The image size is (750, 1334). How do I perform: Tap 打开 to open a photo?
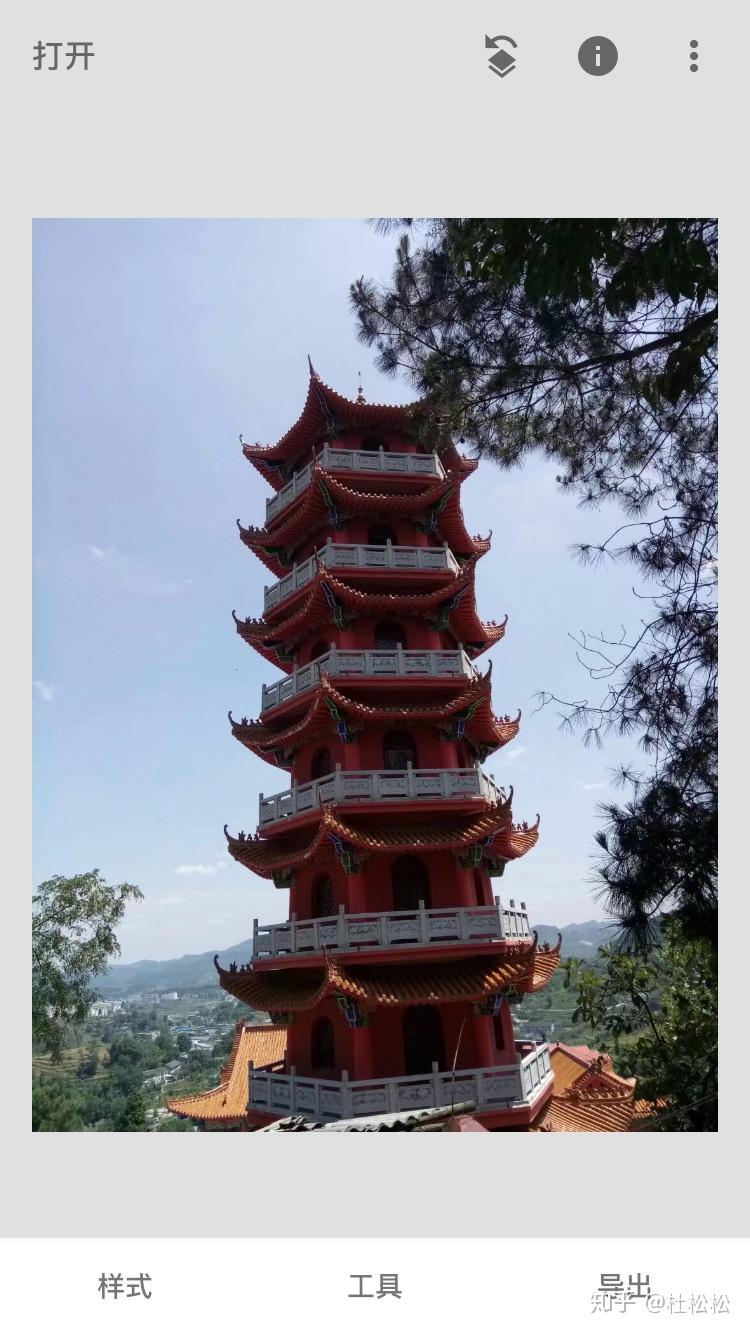point(64,56)
